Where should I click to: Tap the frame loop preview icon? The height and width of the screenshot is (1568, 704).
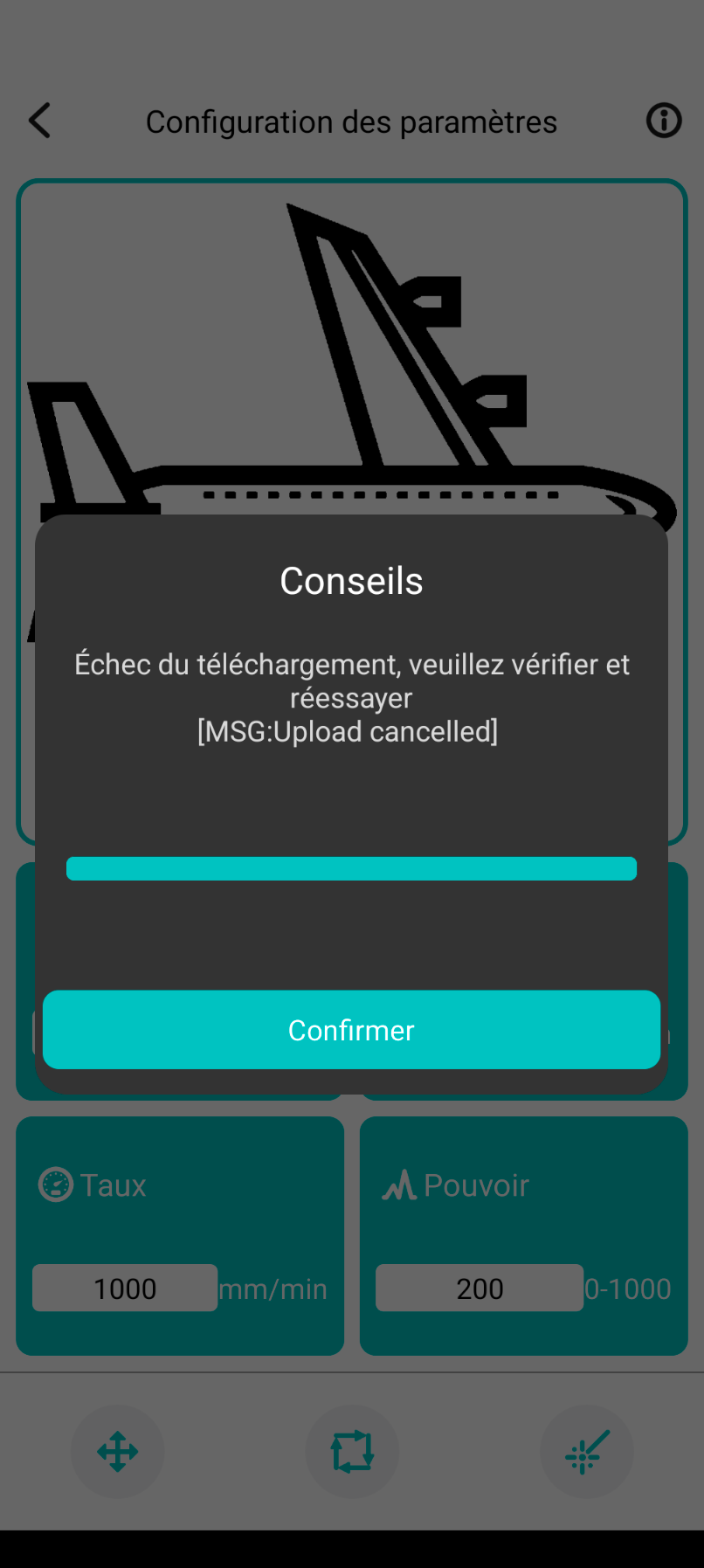click(x=352, y=1452)
